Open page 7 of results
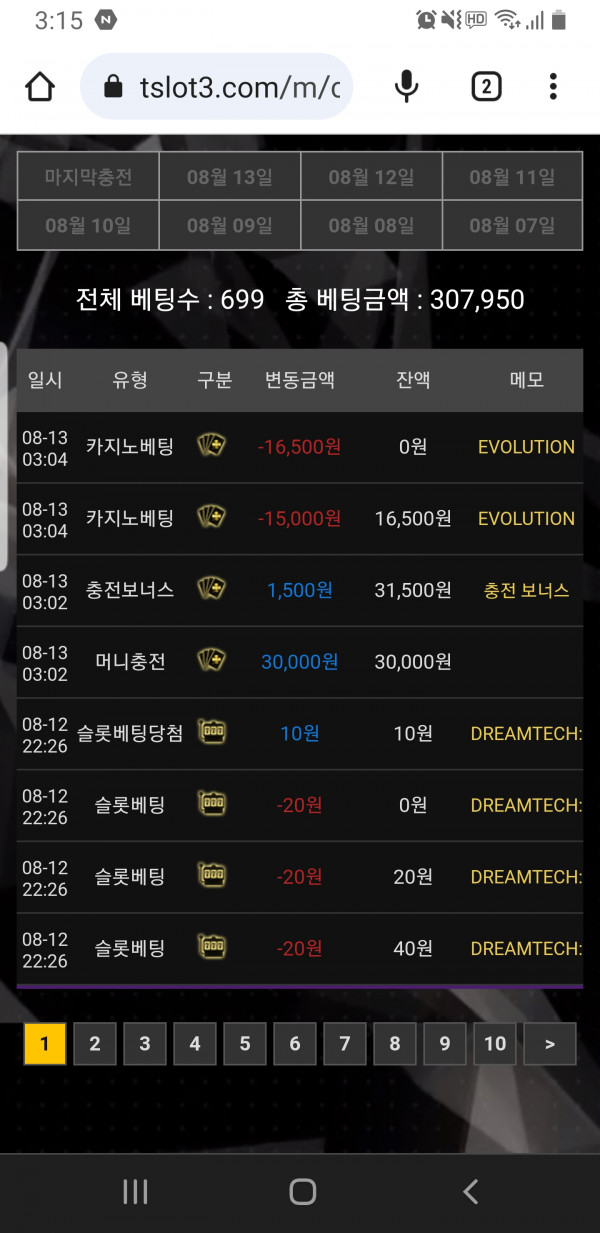The image size is (600, 1233). click(345, 1044)
